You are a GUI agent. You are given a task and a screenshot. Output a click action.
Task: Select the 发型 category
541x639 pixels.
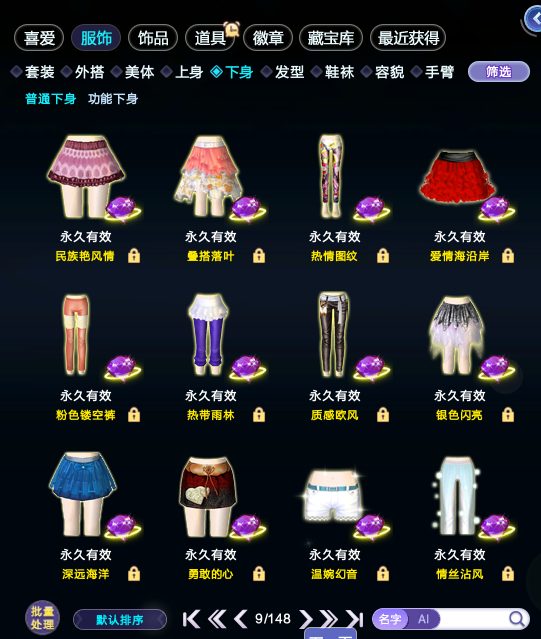(283, 72)
